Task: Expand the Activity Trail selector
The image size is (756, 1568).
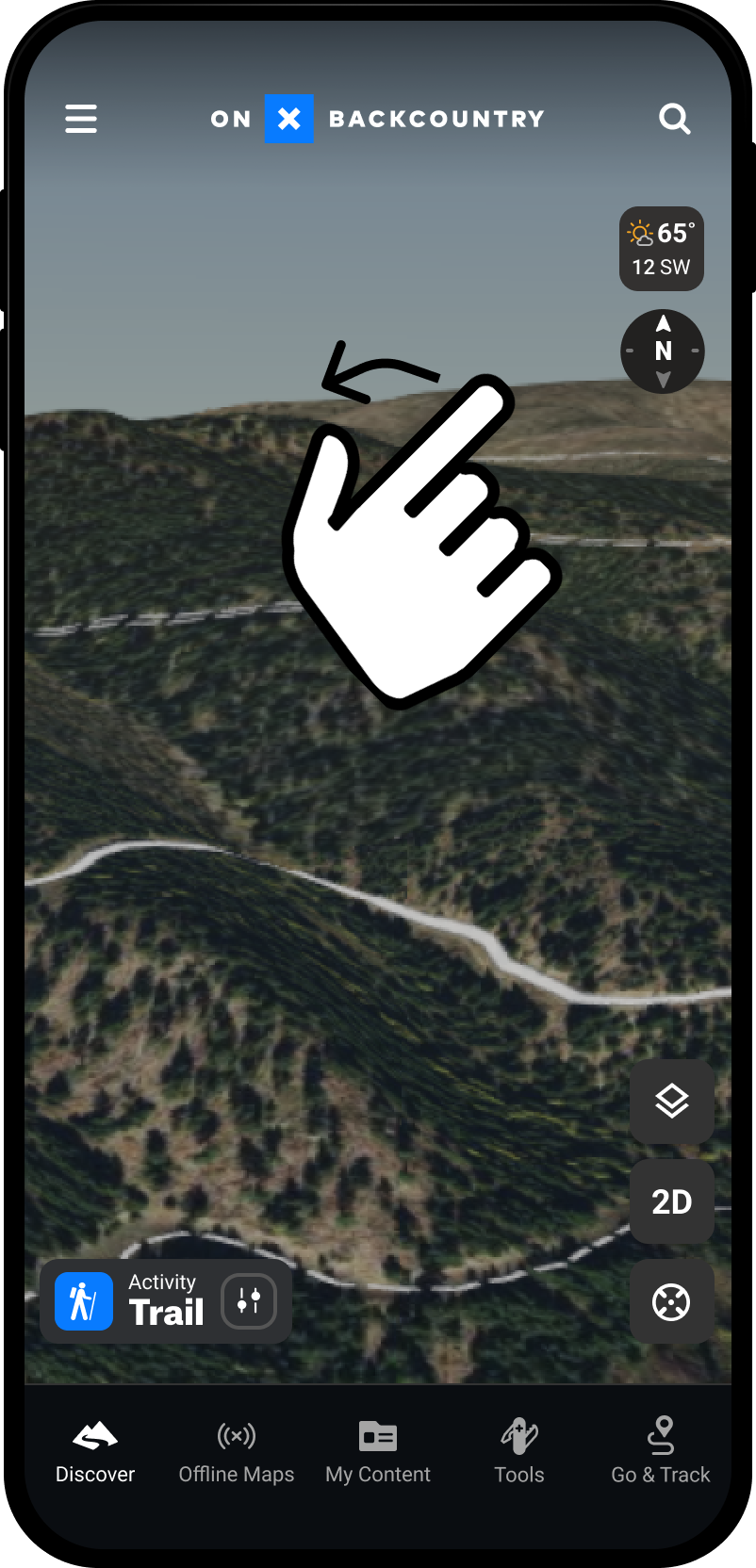Action: 165,1301
